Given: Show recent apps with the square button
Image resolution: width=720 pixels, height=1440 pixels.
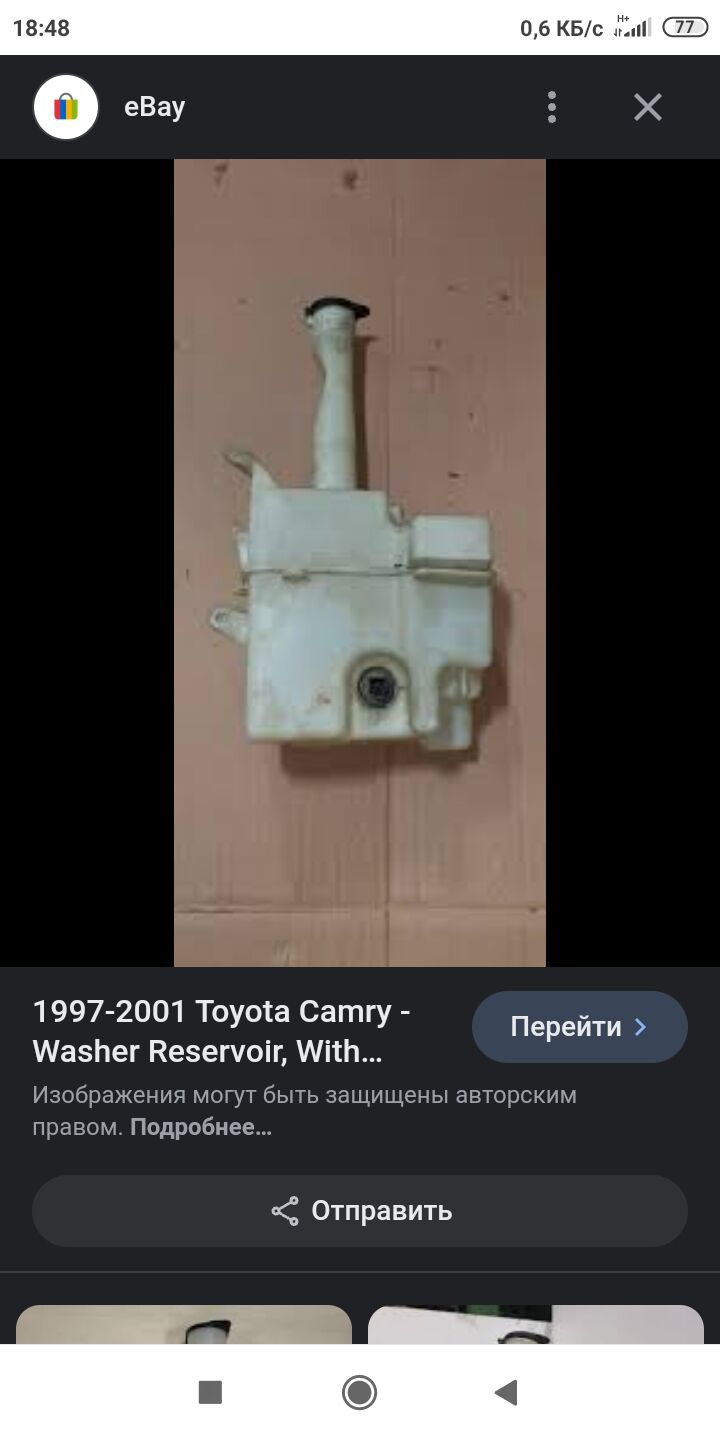Looking at the screenshot, I should coord(210,1392).
